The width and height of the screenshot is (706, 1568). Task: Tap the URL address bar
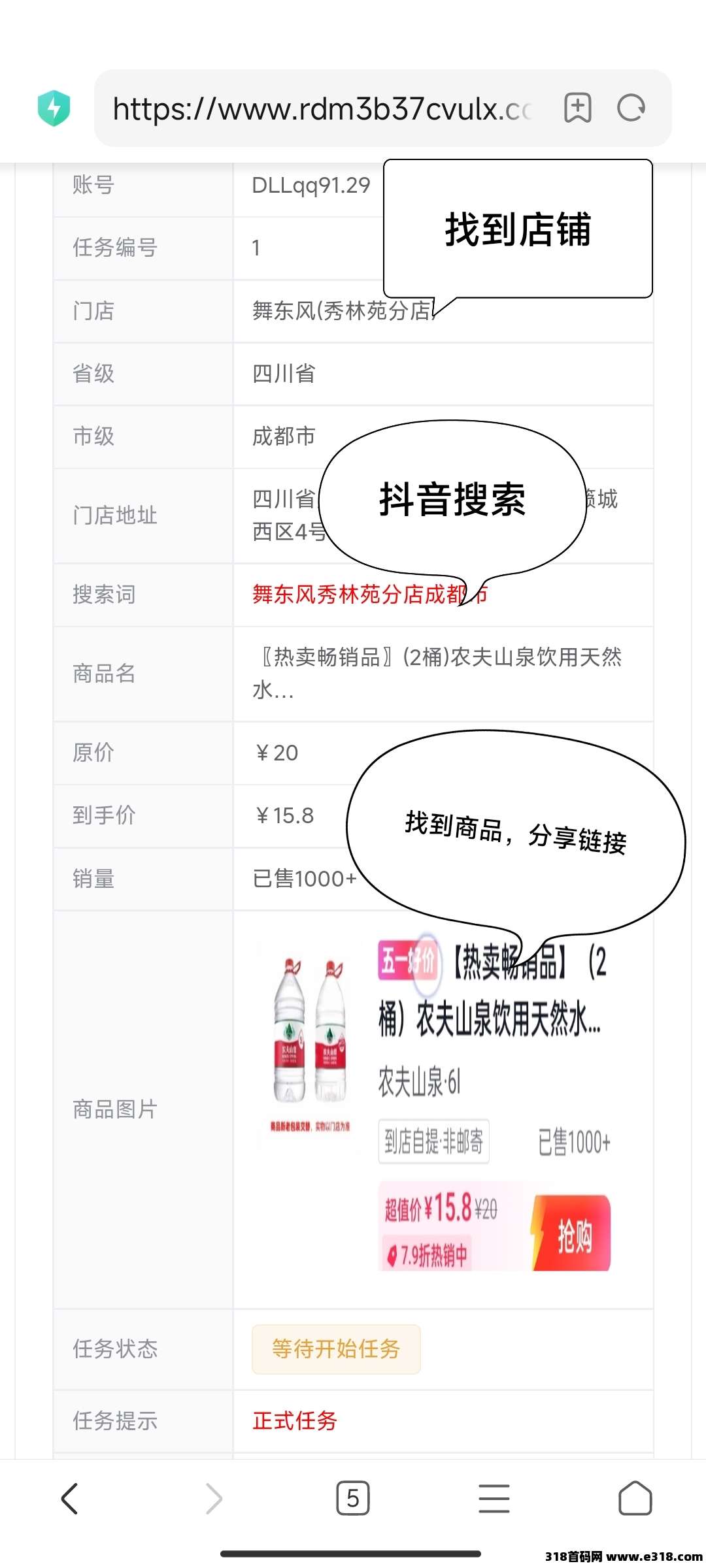324,108
